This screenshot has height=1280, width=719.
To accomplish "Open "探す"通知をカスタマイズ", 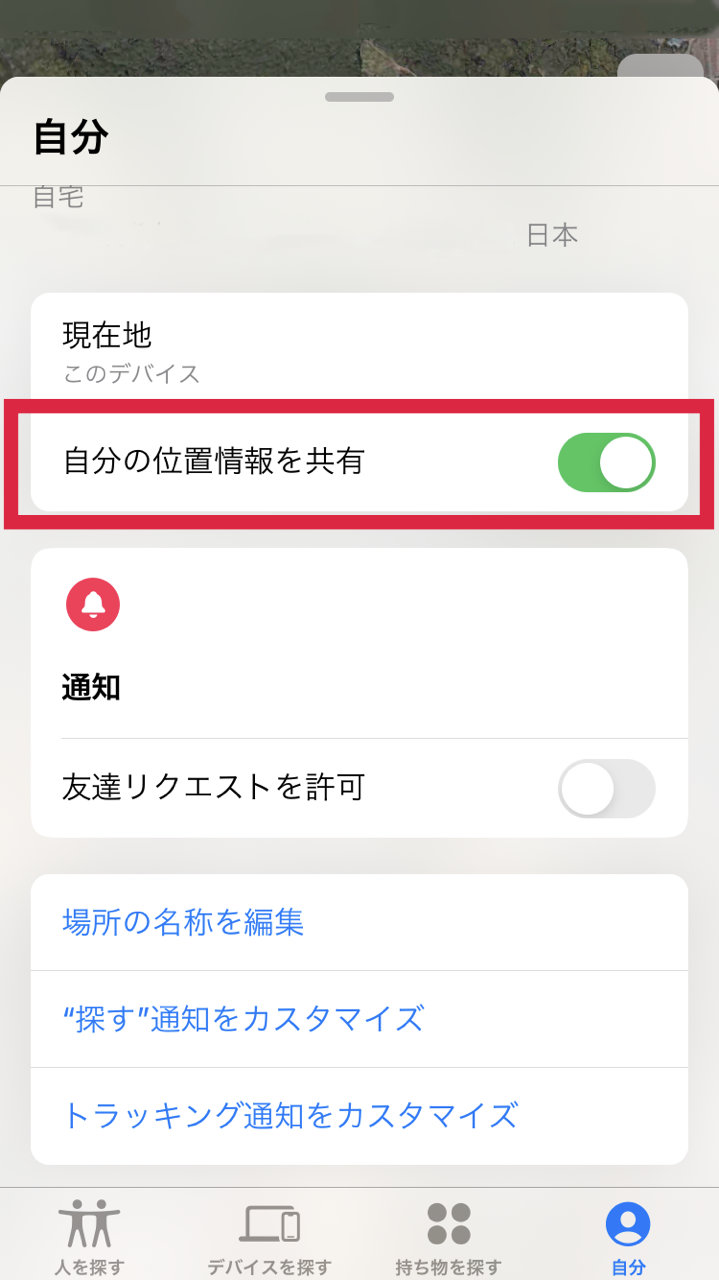I will tap(359, 1019).
